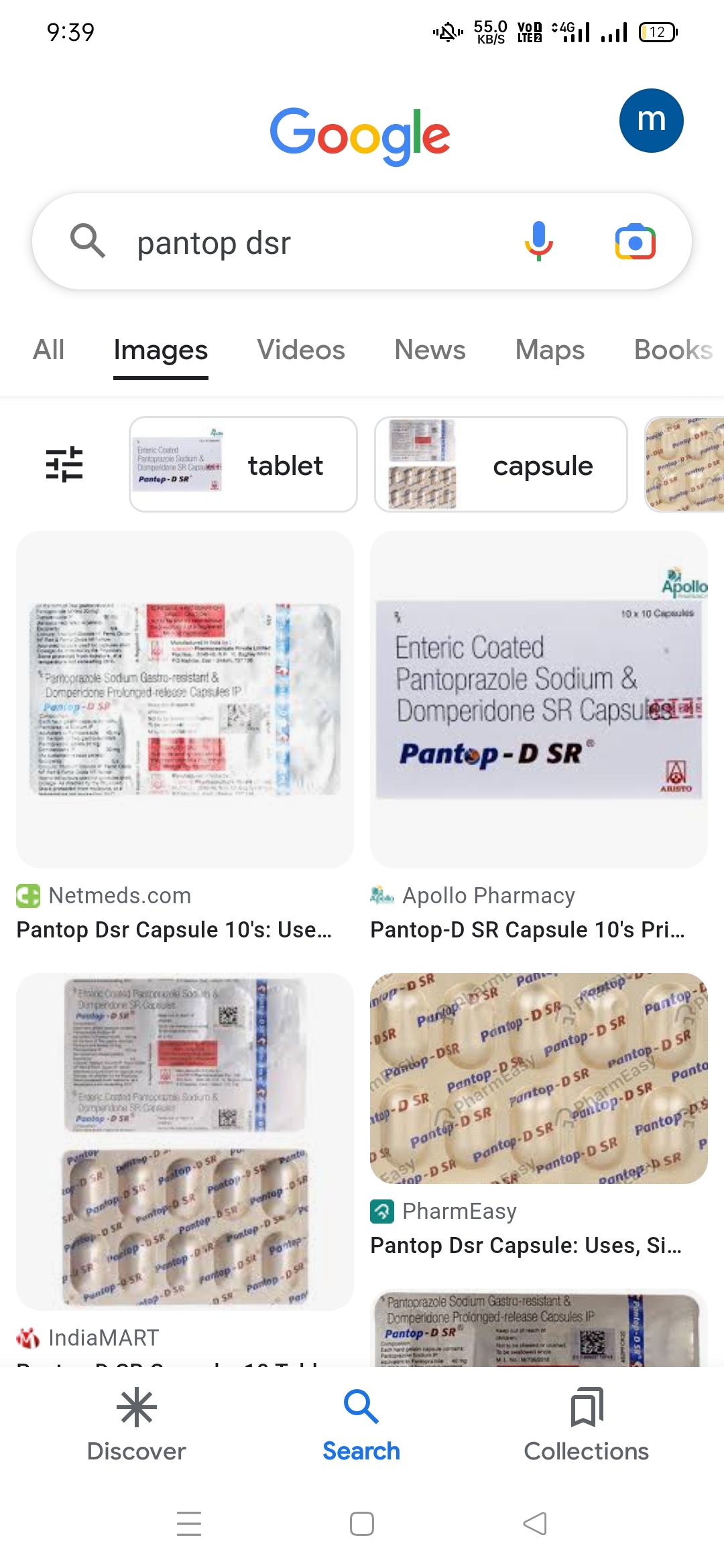Tap the system back button

535,1524
